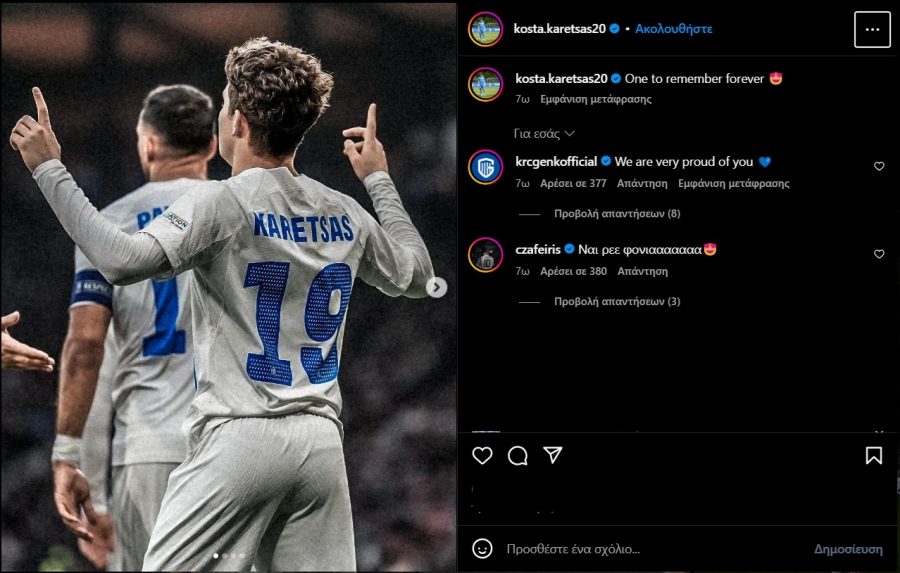
Task: Like the post with the heart icon
Action: (482, 456)
